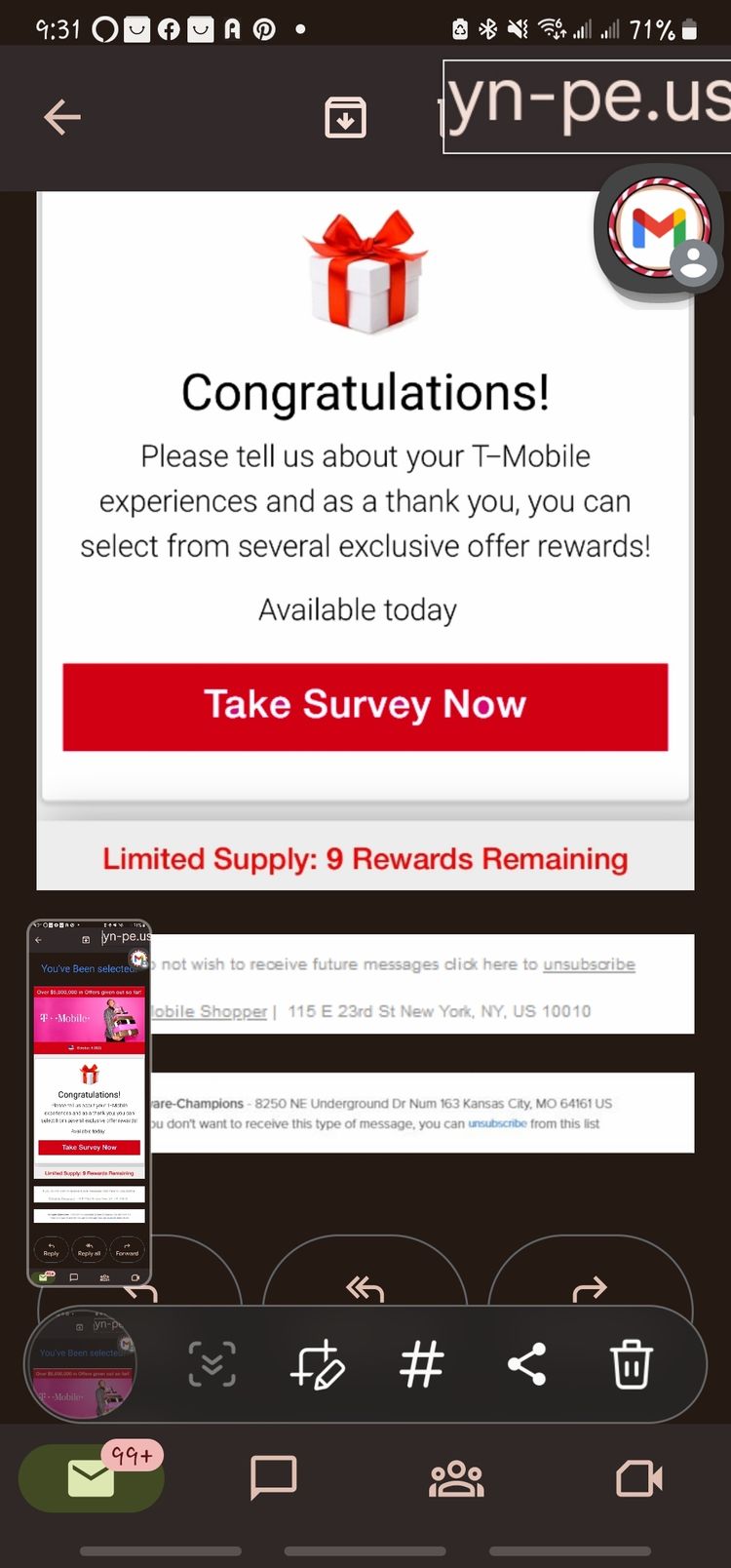Switch to the Spaces tab
This screenshot has height=1568, width=731.
point(456,1478)
